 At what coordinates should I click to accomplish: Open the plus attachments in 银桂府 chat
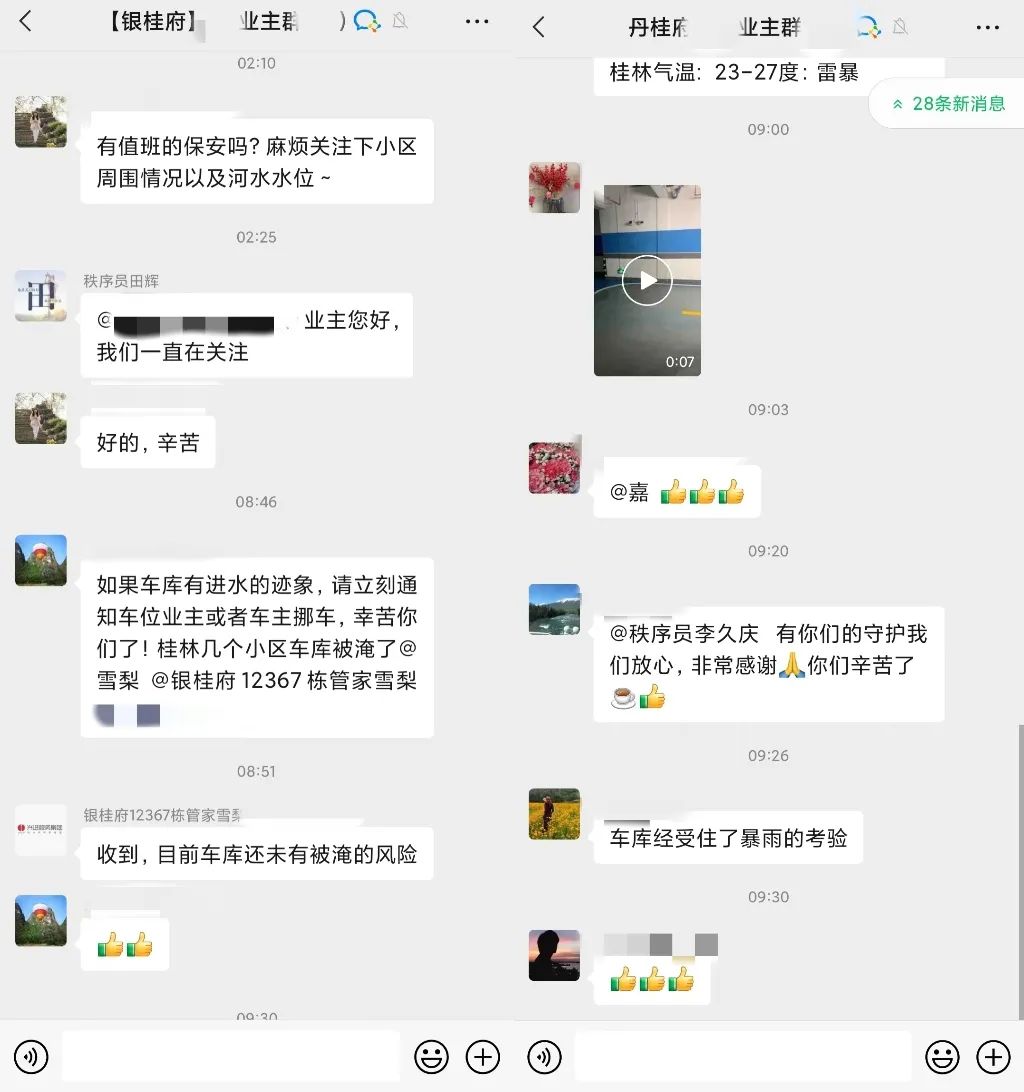pyautogui.click(x=483, y=1057)
